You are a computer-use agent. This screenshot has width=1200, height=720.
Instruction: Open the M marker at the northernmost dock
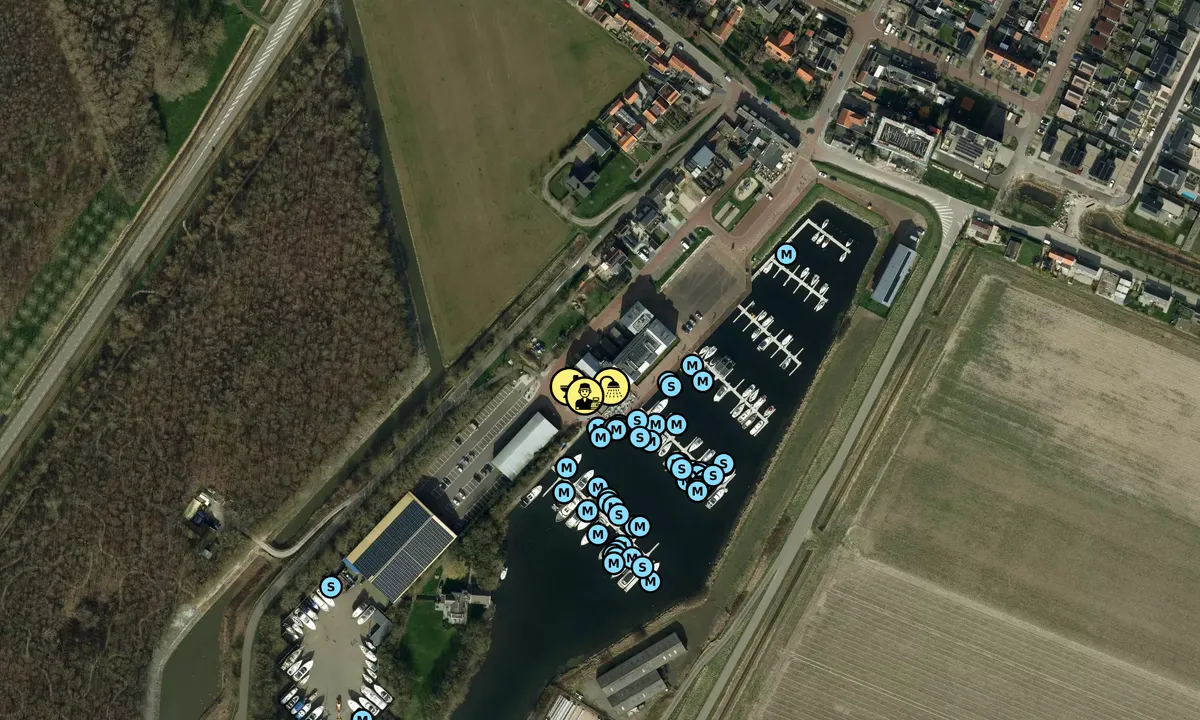(786, 254)
